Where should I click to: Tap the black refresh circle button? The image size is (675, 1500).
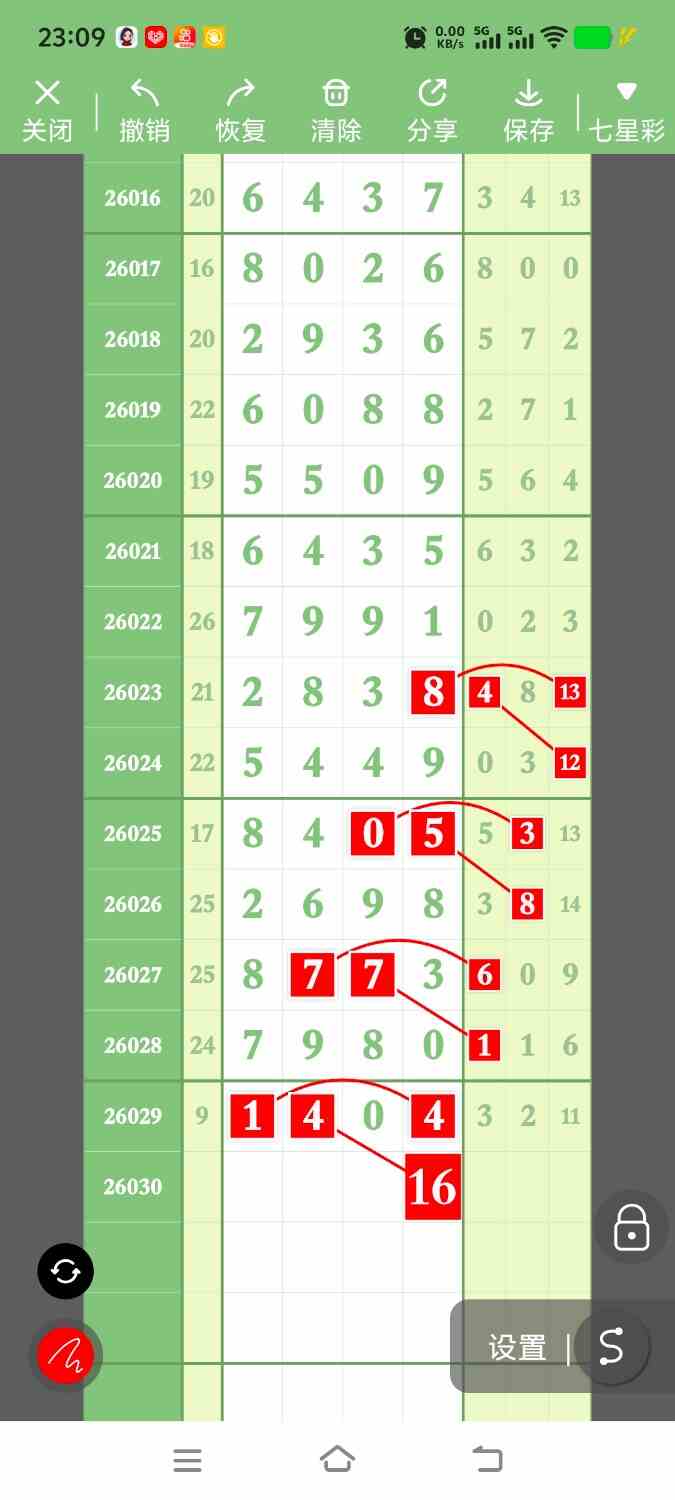coord(65,1271)
